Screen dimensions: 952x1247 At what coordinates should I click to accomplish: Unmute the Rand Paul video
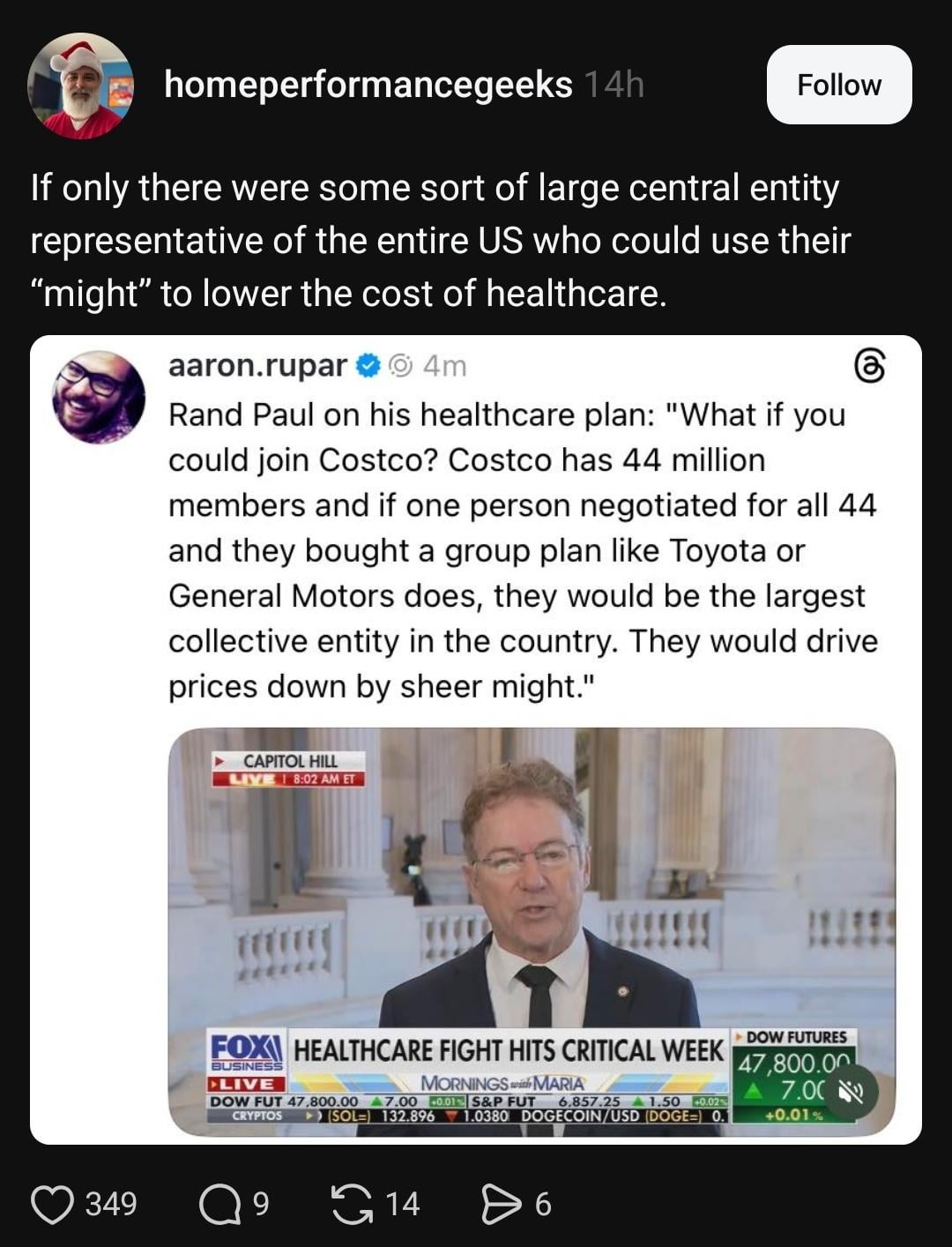pyautogui.click(x=851, y=1094)
